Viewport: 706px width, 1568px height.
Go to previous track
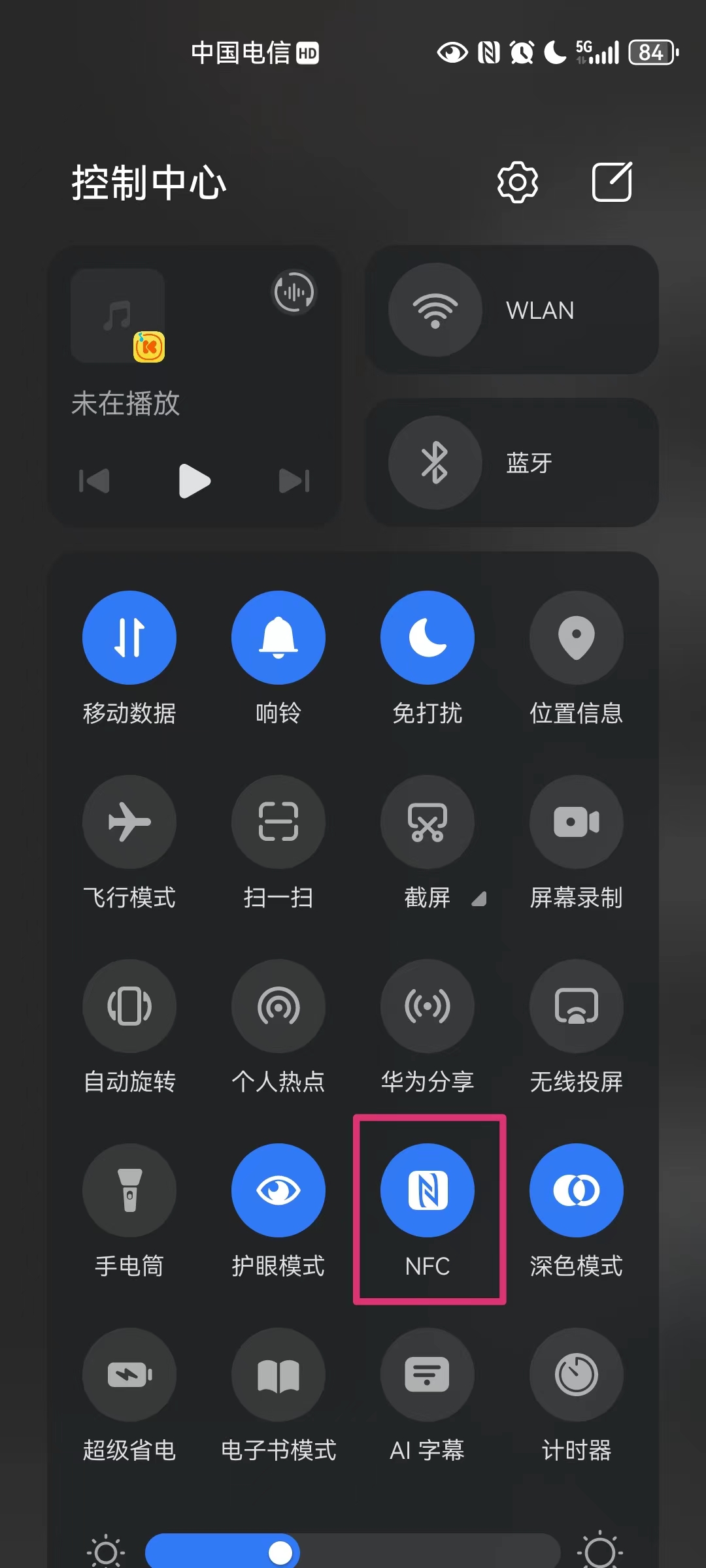[x=95, y=481]
